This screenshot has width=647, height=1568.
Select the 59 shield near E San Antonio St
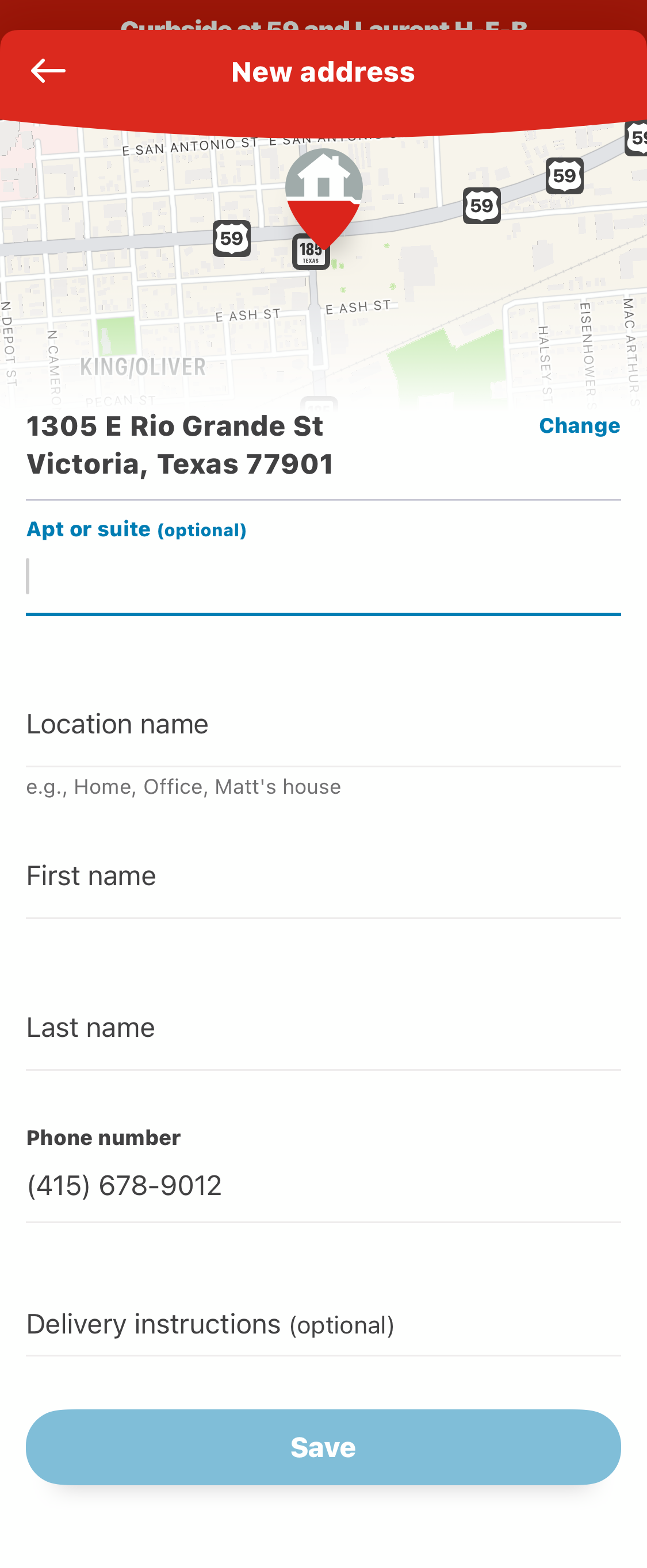(564, 176)
